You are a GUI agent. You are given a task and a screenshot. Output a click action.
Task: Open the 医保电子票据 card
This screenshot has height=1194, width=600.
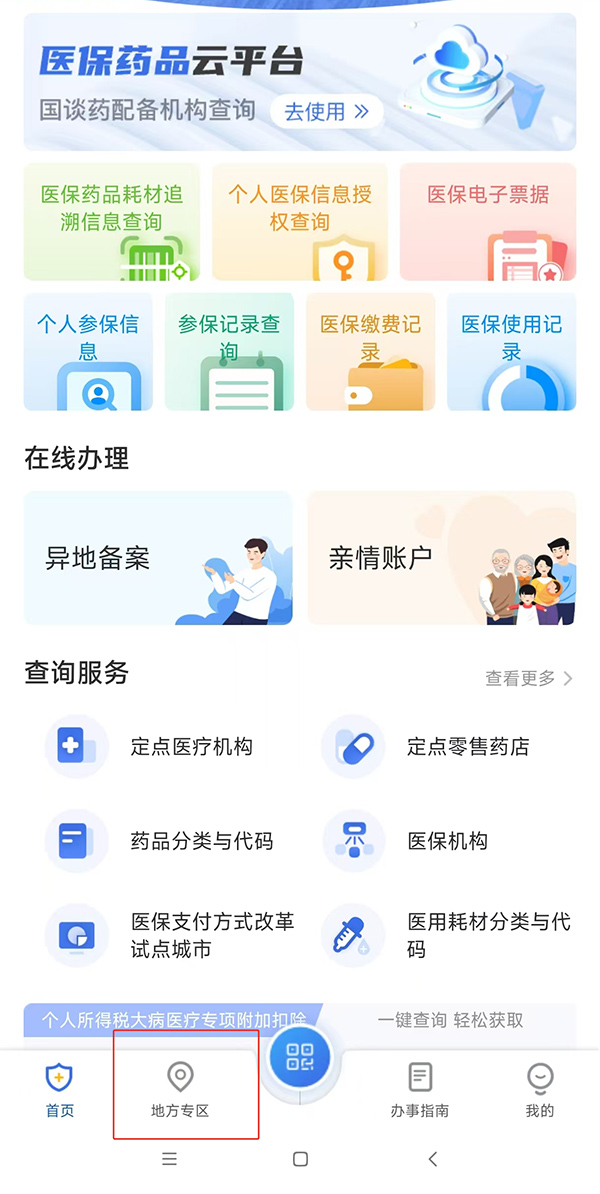pyautogui.click(x=488, y=222)
